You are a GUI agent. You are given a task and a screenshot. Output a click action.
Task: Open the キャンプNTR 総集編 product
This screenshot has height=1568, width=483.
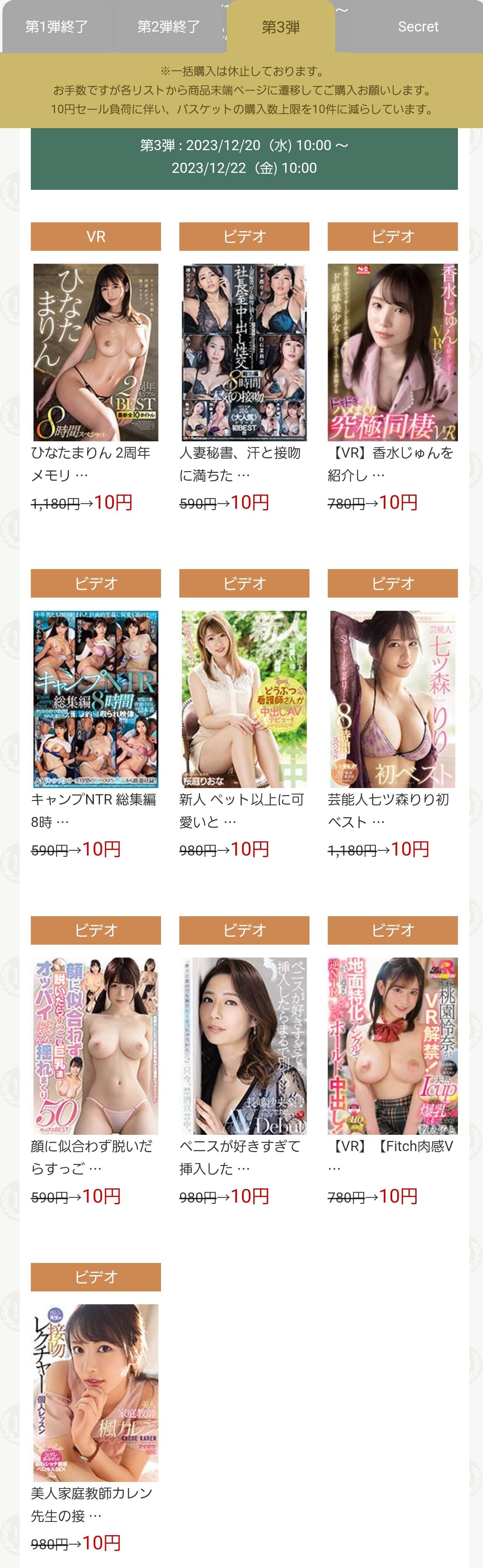click(96, 699)
